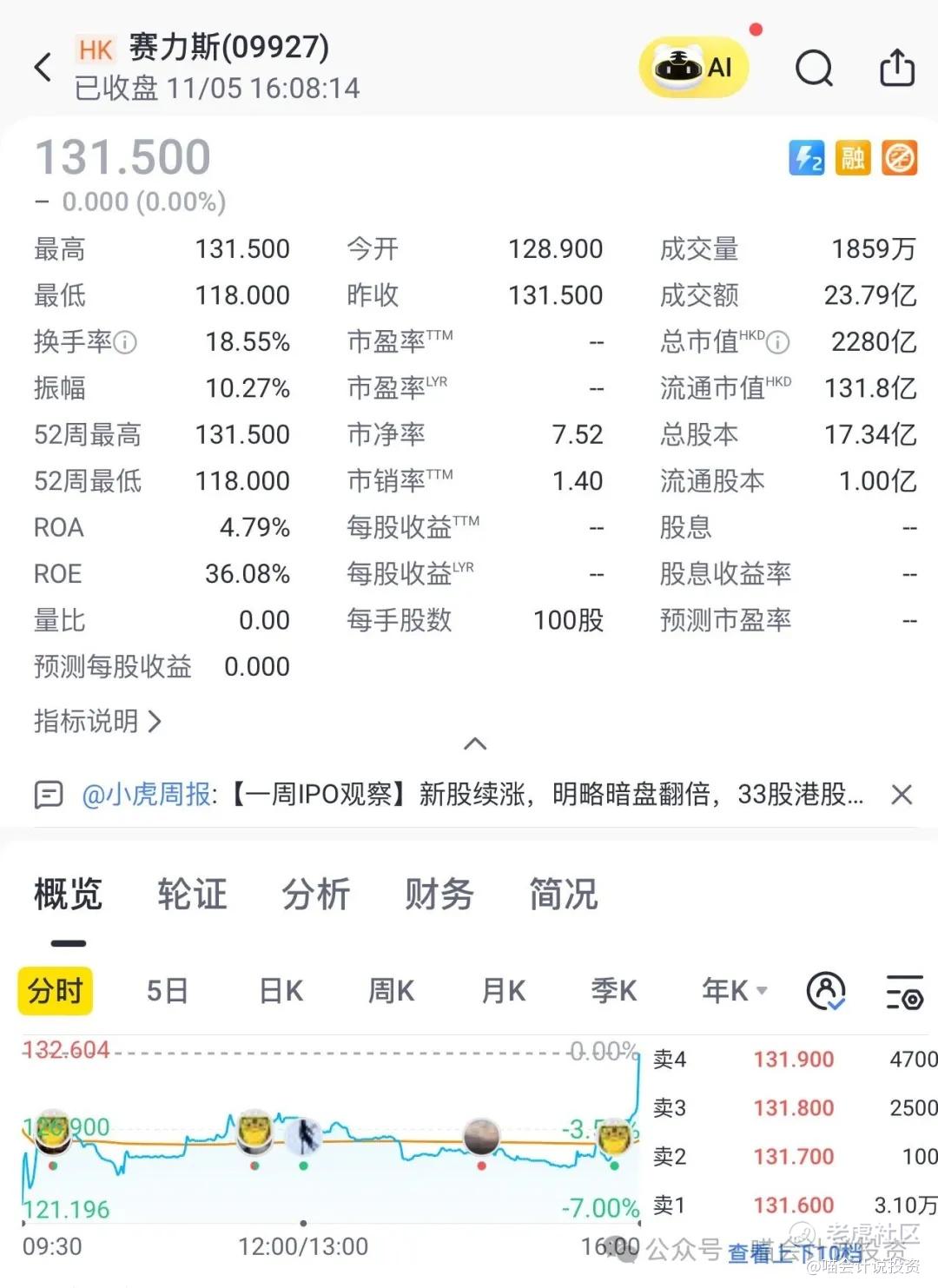This screenshot has height=1288, width=938.
Task: Tap the info icon beside 换手率
Action: coord(125,342)
